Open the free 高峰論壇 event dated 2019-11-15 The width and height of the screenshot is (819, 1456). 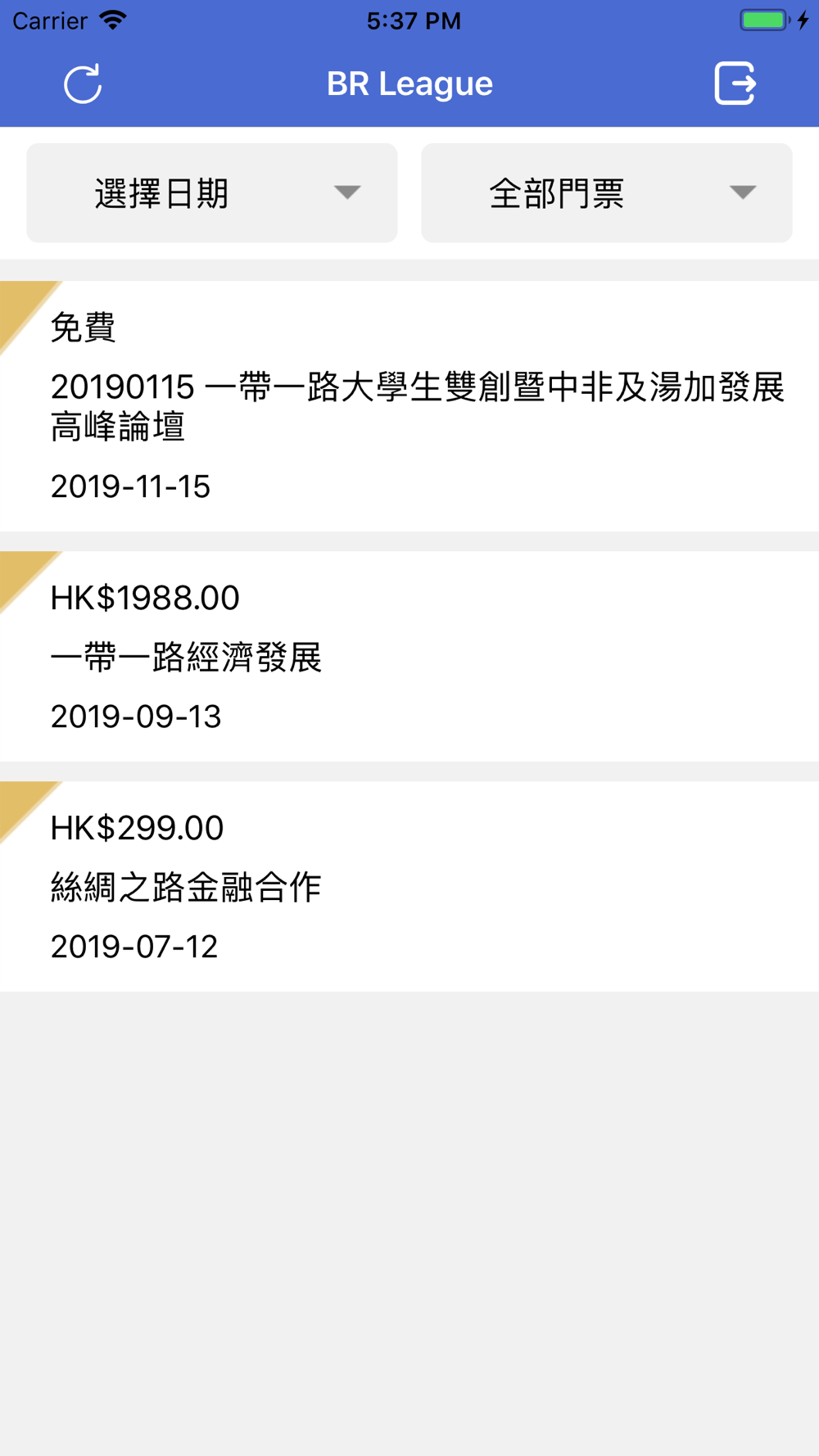pos(409,406)
